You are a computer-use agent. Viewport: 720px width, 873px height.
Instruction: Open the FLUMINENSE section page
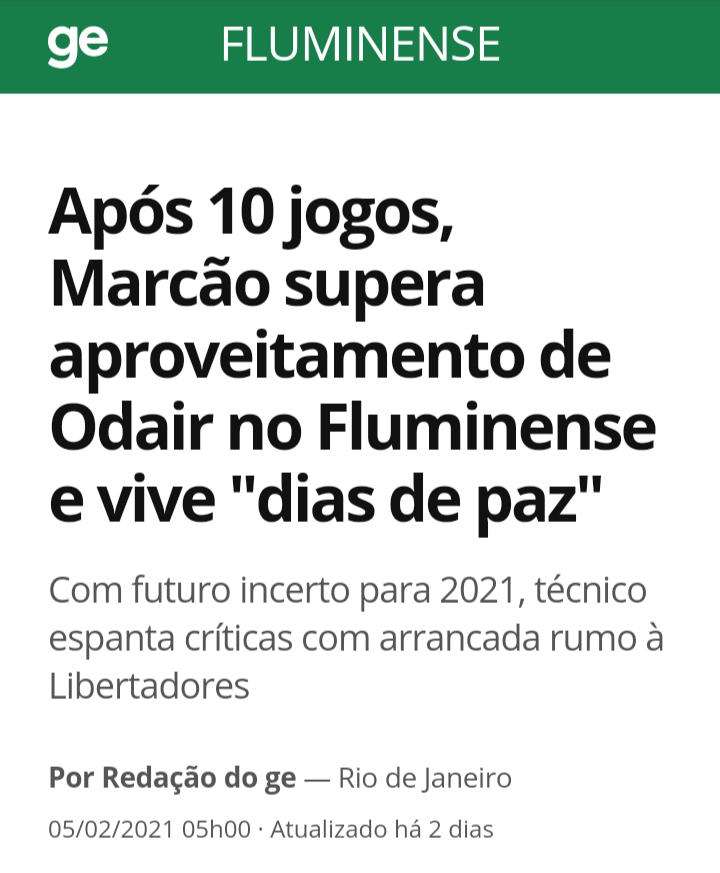coord(360,45)
